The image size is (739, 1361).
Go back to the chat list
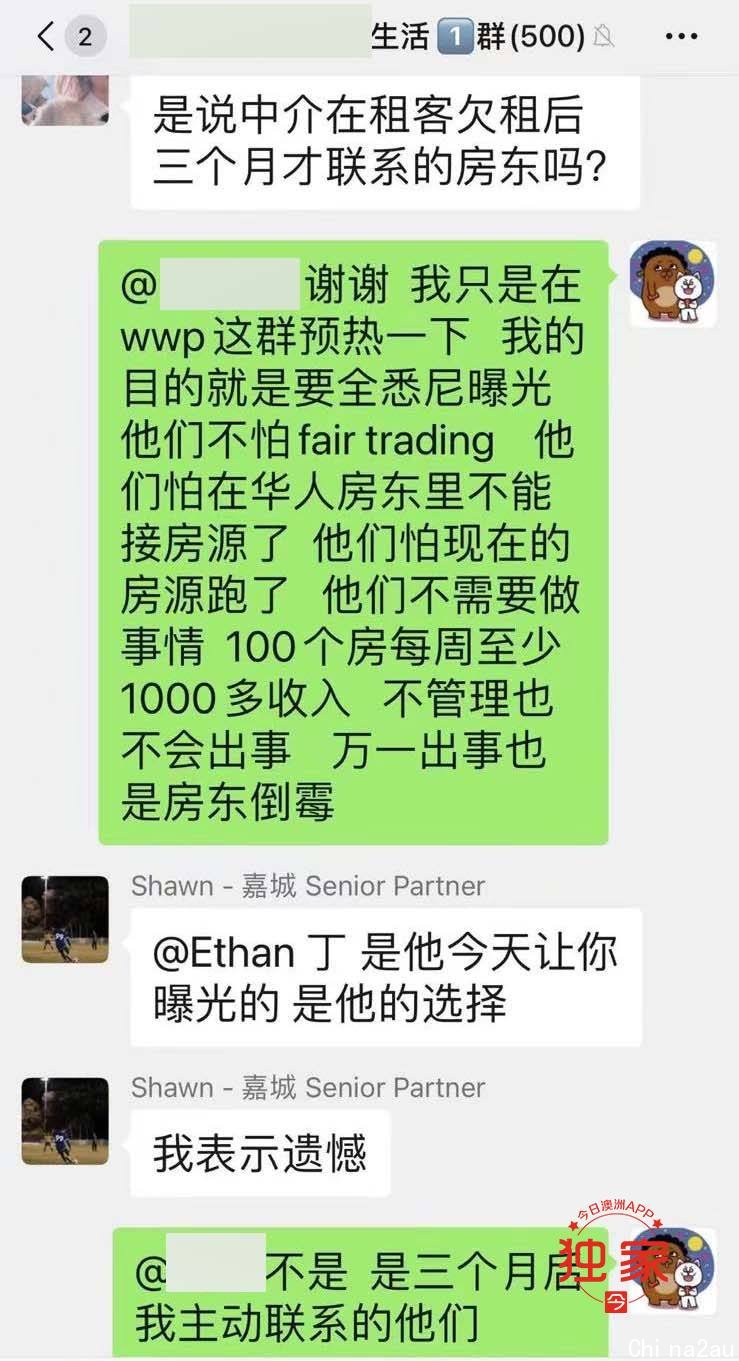[x=46, y=37]
